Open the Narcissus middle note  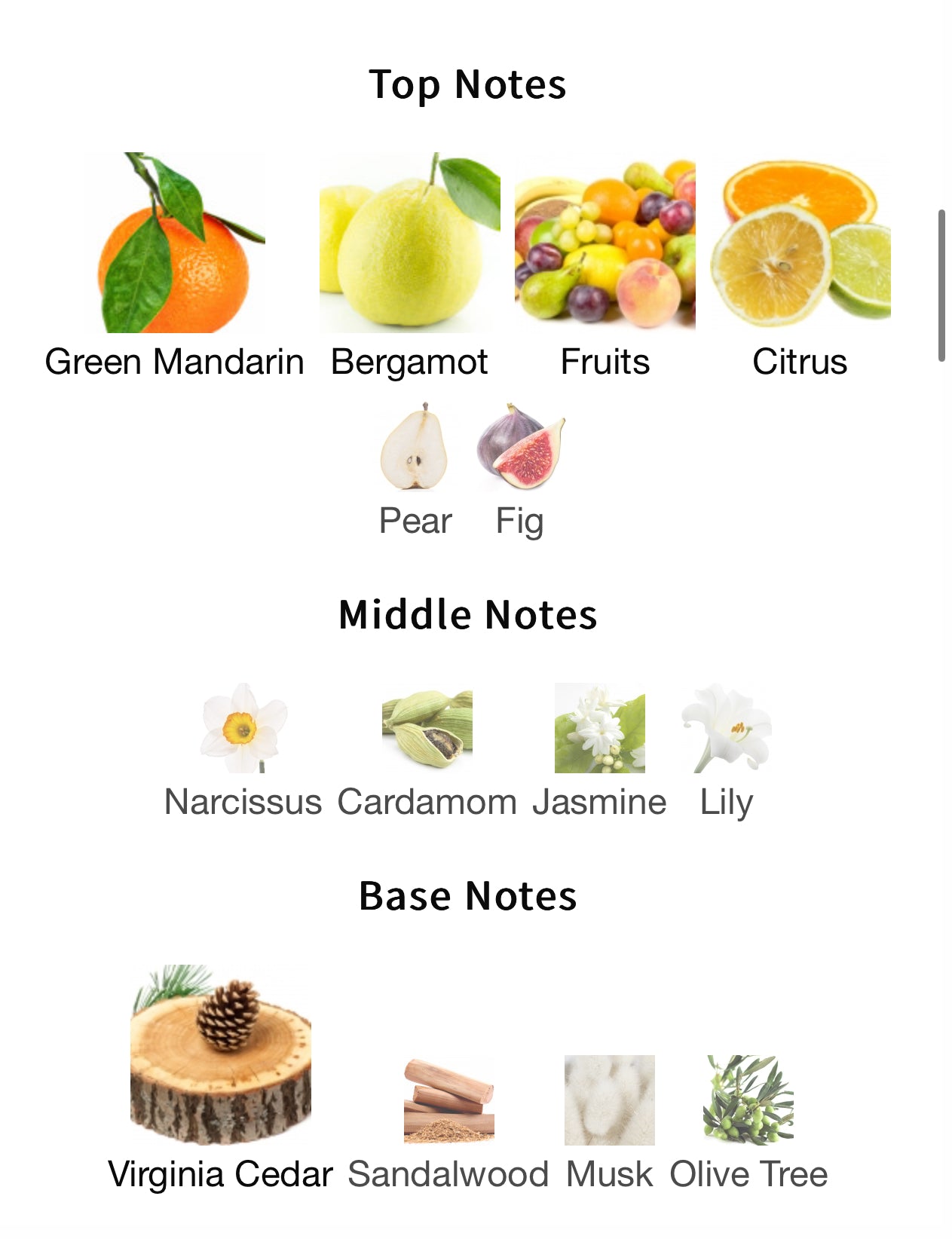[x=243, y=728]
